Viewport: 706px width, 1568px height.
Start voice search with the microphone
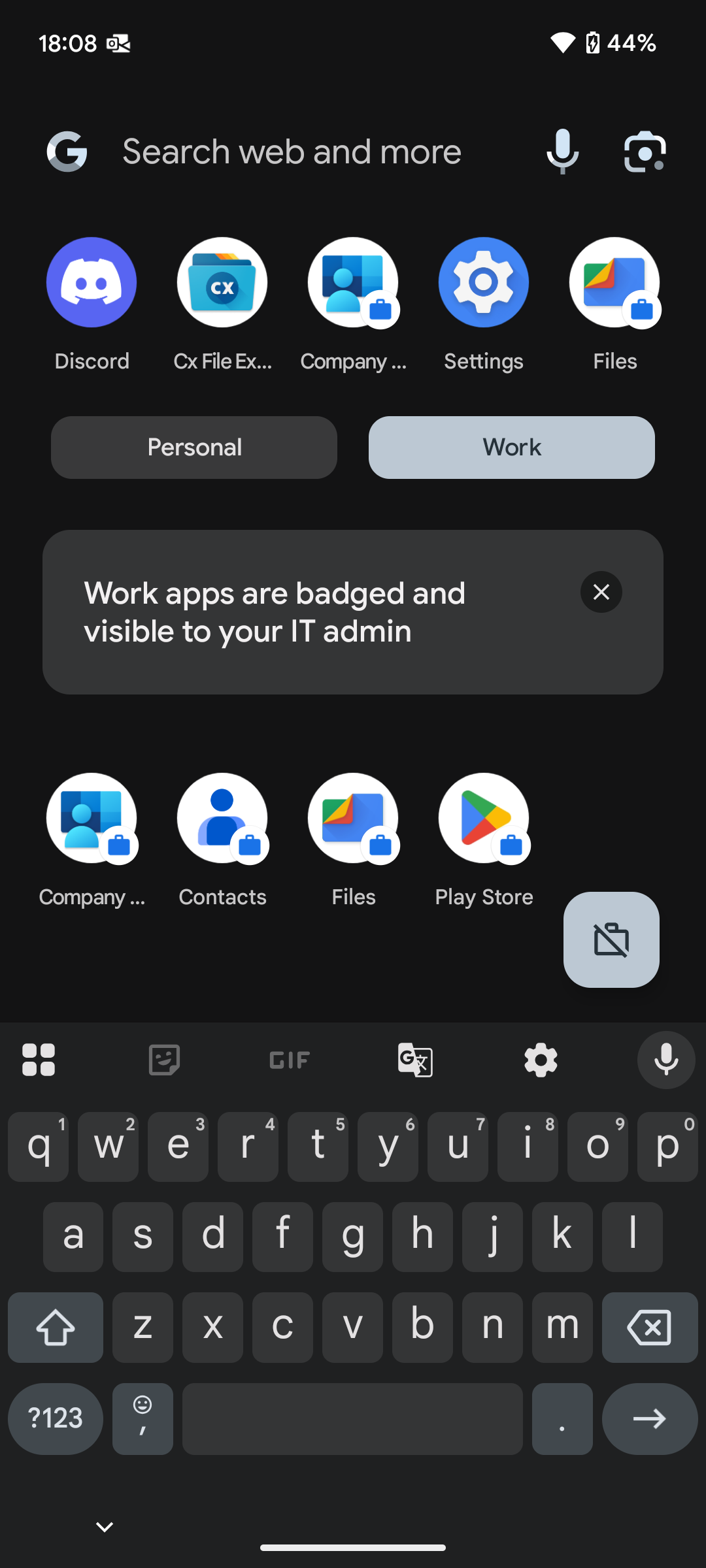563,152
